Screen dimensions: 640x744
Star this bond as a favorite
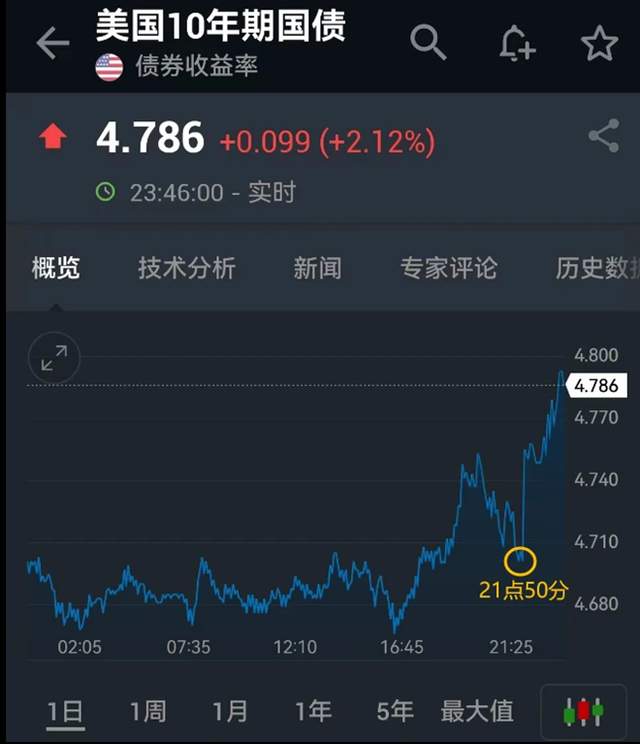pos(599,44)
